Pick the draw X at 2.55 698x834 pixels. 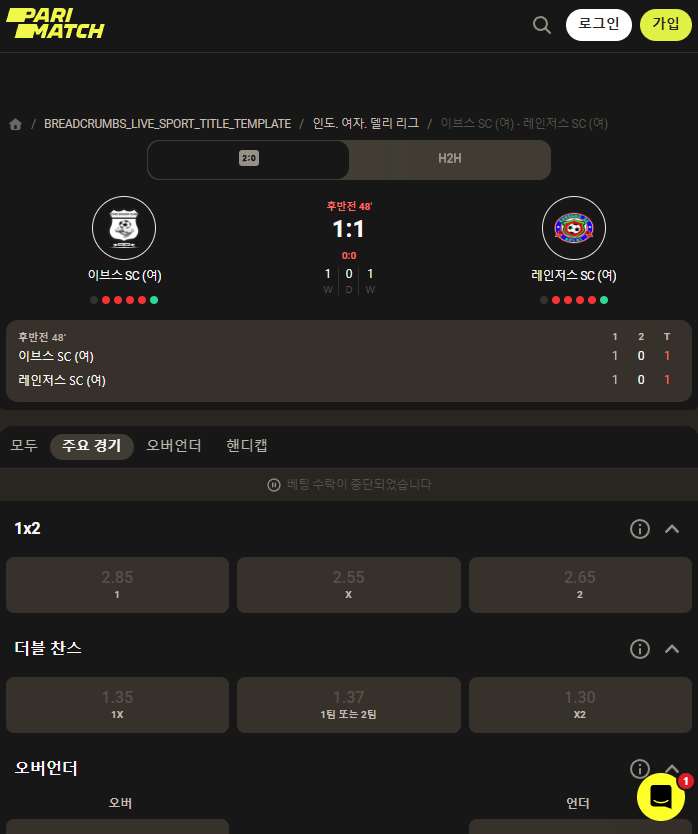(x=348, y=584)
